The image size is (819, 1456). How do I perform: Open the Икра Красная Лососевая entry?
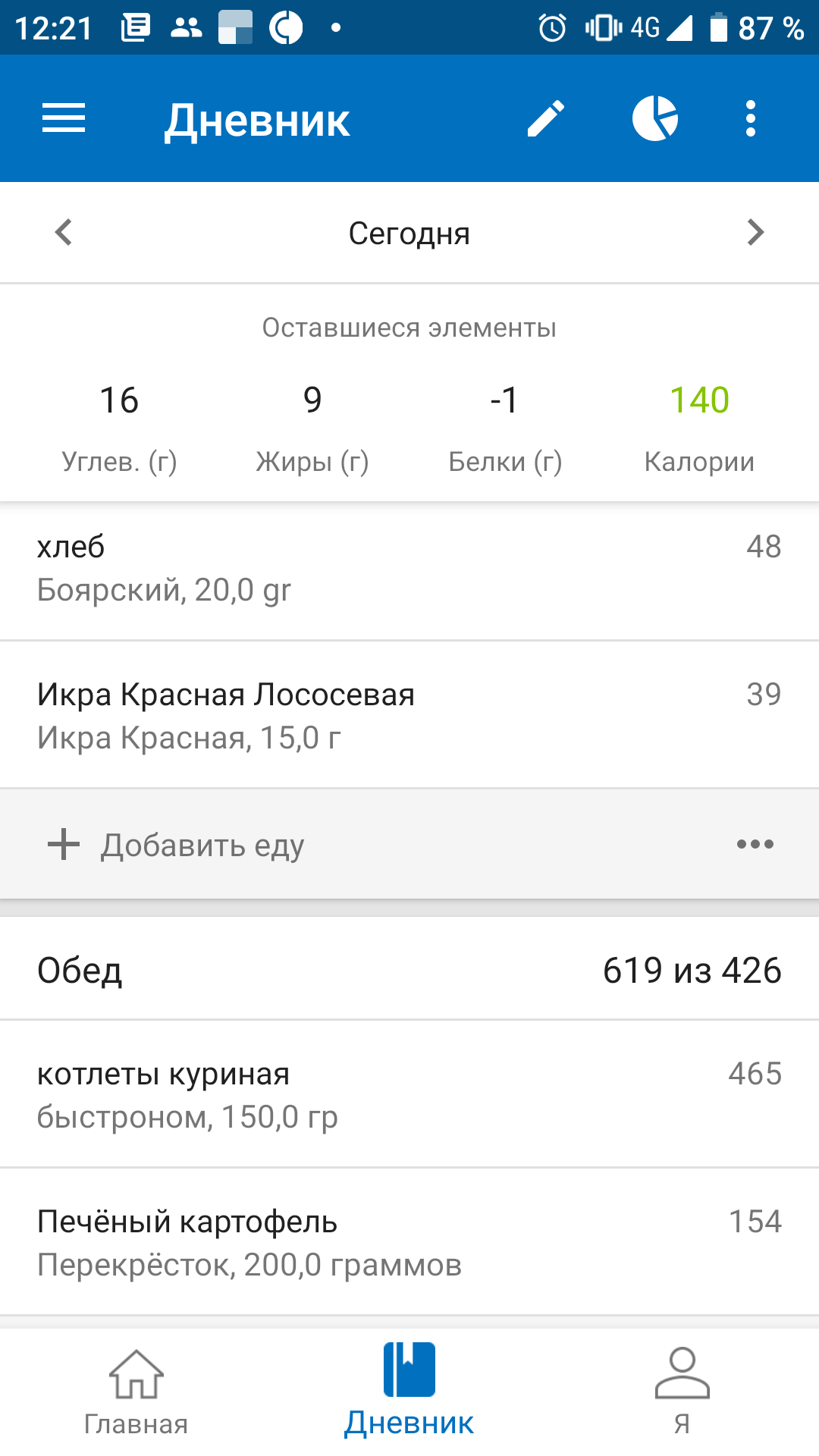[409, 715]
